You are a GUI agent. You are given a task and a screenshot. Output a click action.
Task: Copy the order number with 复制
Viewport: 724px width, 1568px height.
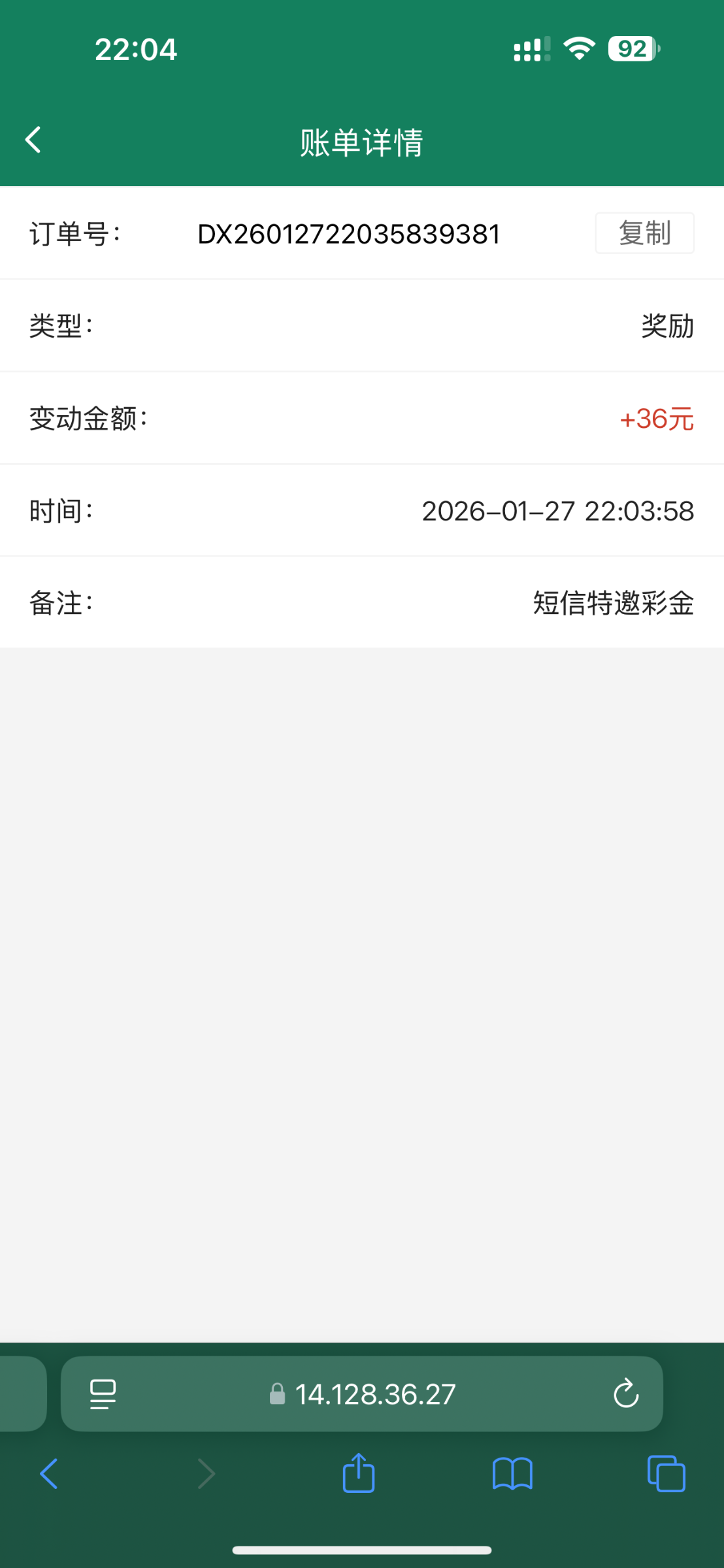pyautogui.click(x=644, y=233)
